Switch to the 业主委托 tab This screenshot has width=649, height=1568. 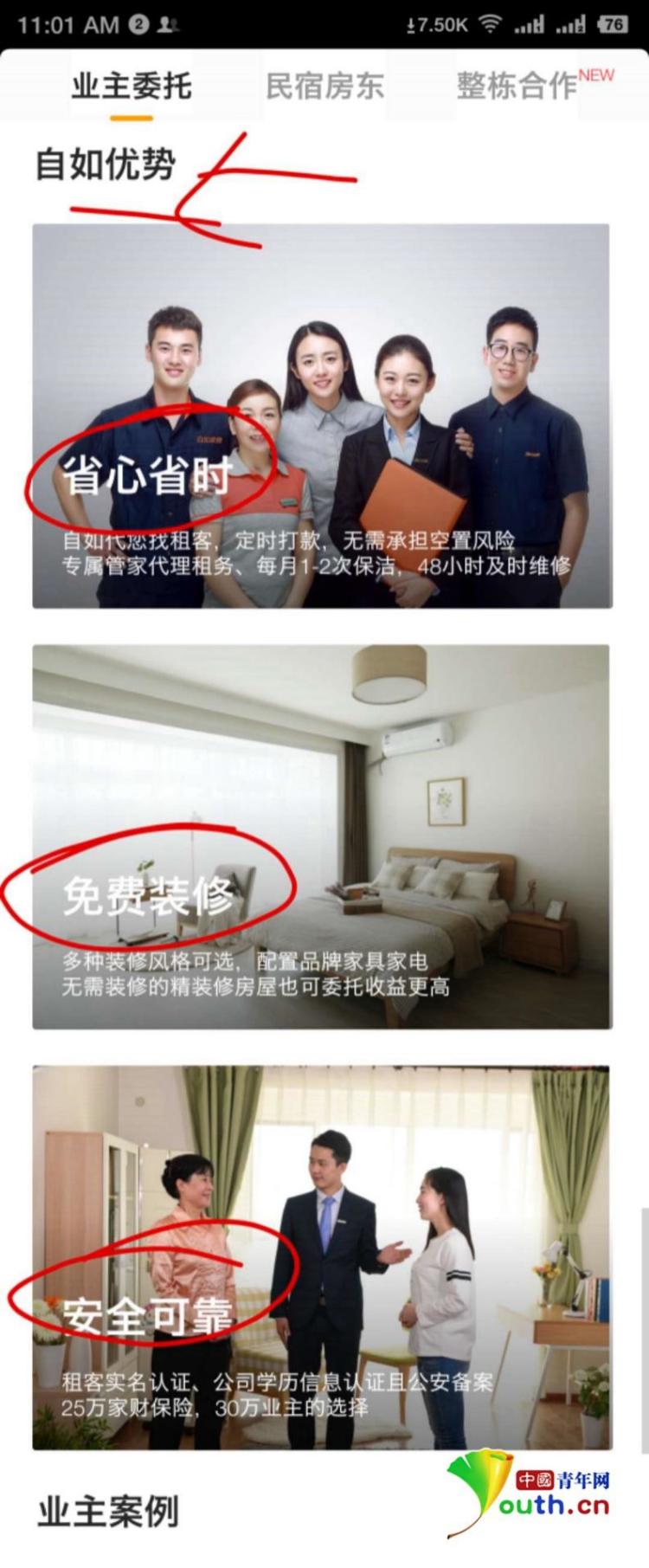pos(132,86)
